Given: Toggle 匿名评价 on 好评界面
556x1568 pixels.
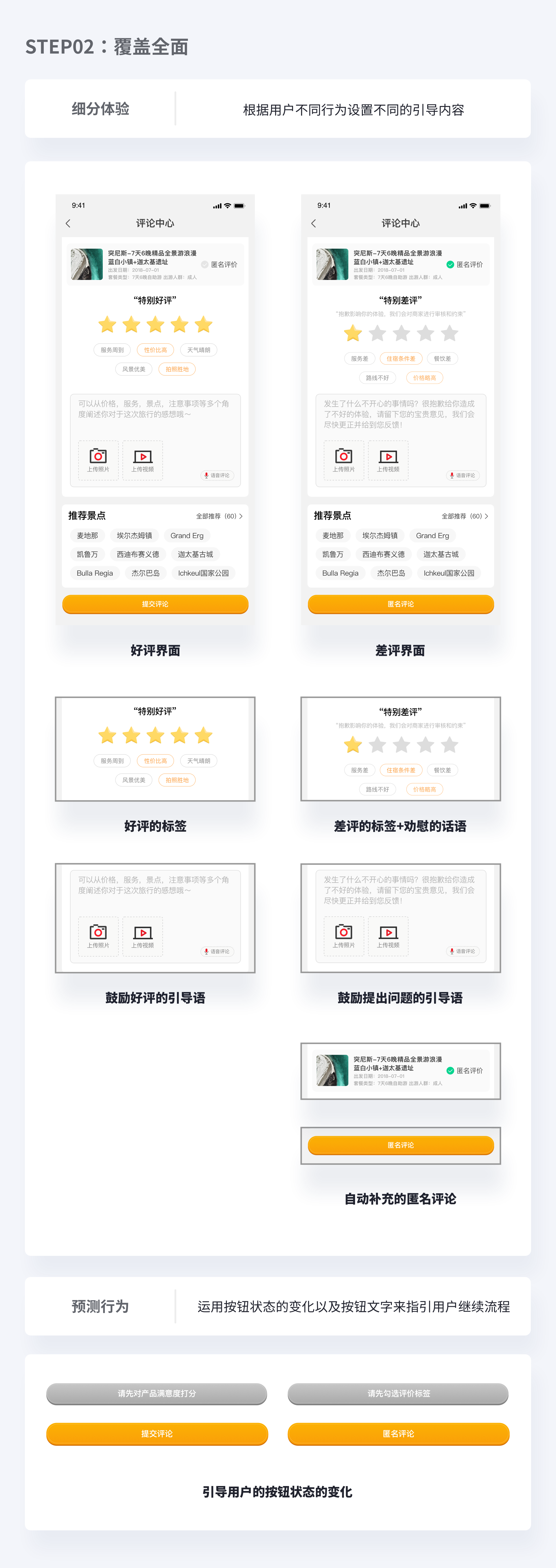Looking at the screenshot, I should pos(205,264).
